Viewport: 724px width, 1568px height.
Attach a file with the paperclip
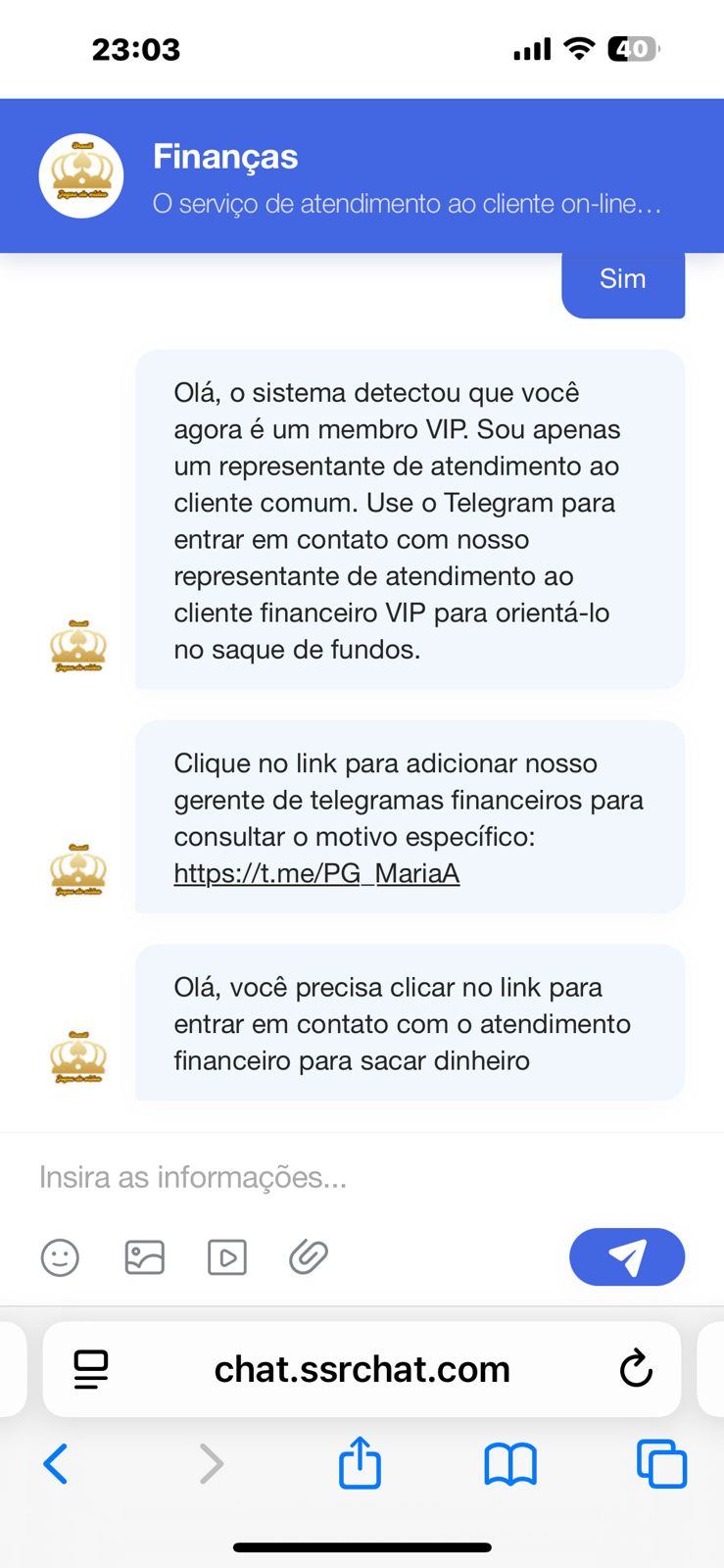point(309,1256)
